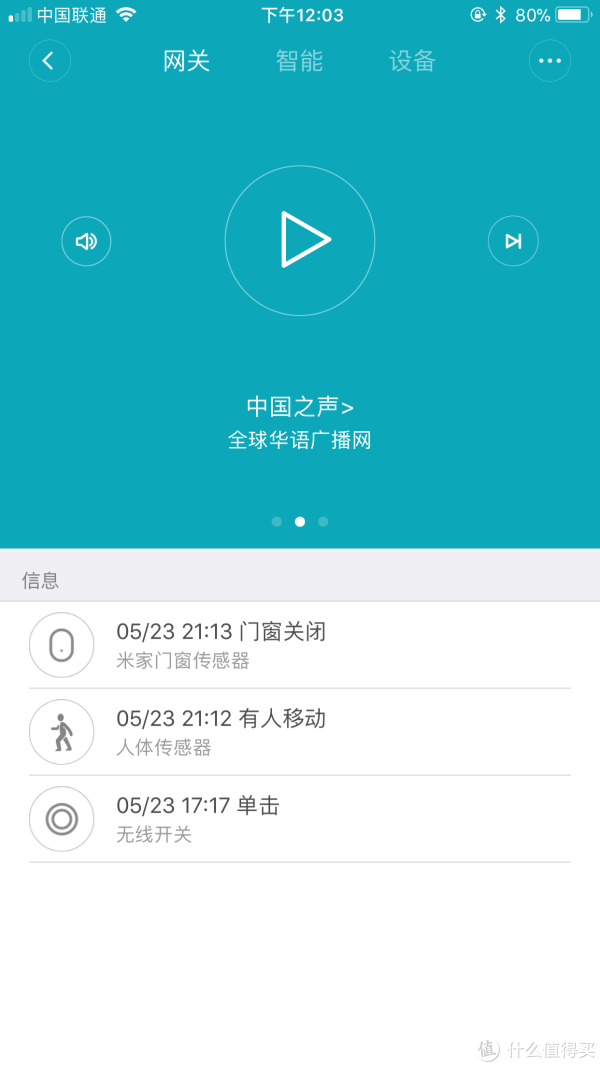Select the 网关 tab
600x1067 pixels.
[186, 61]
